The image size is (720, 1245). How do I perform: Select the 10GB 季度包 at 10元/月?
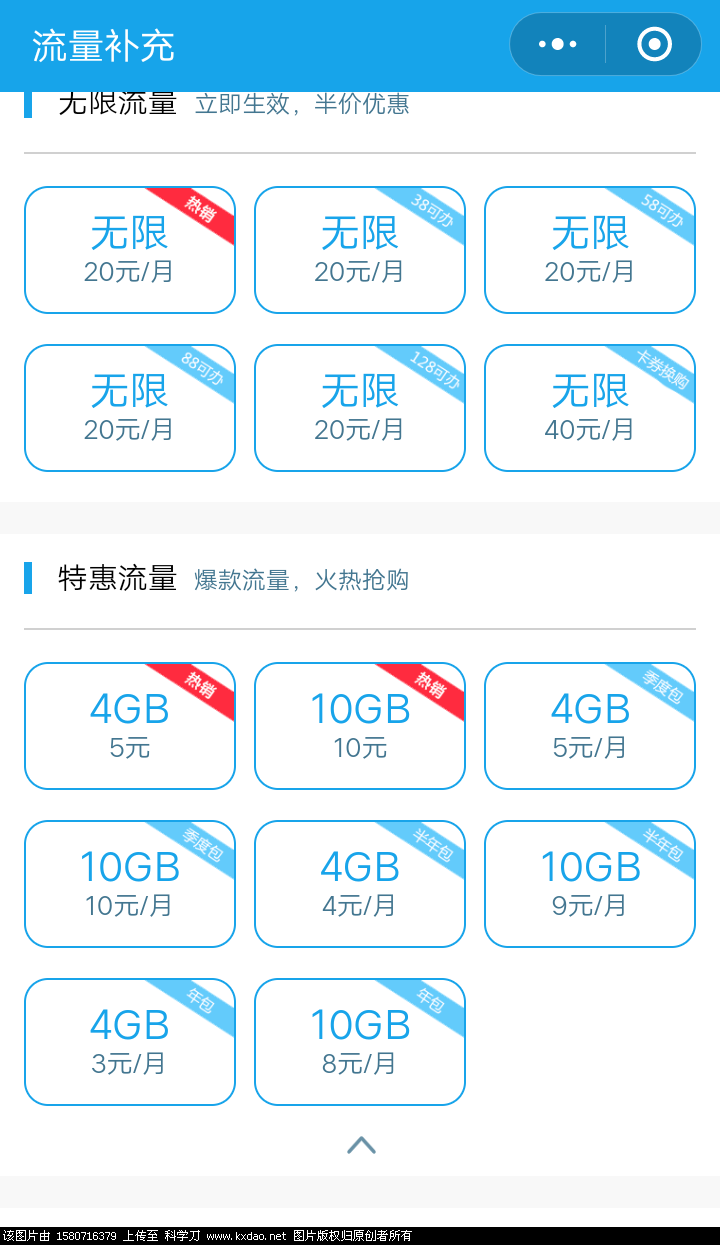130,884
